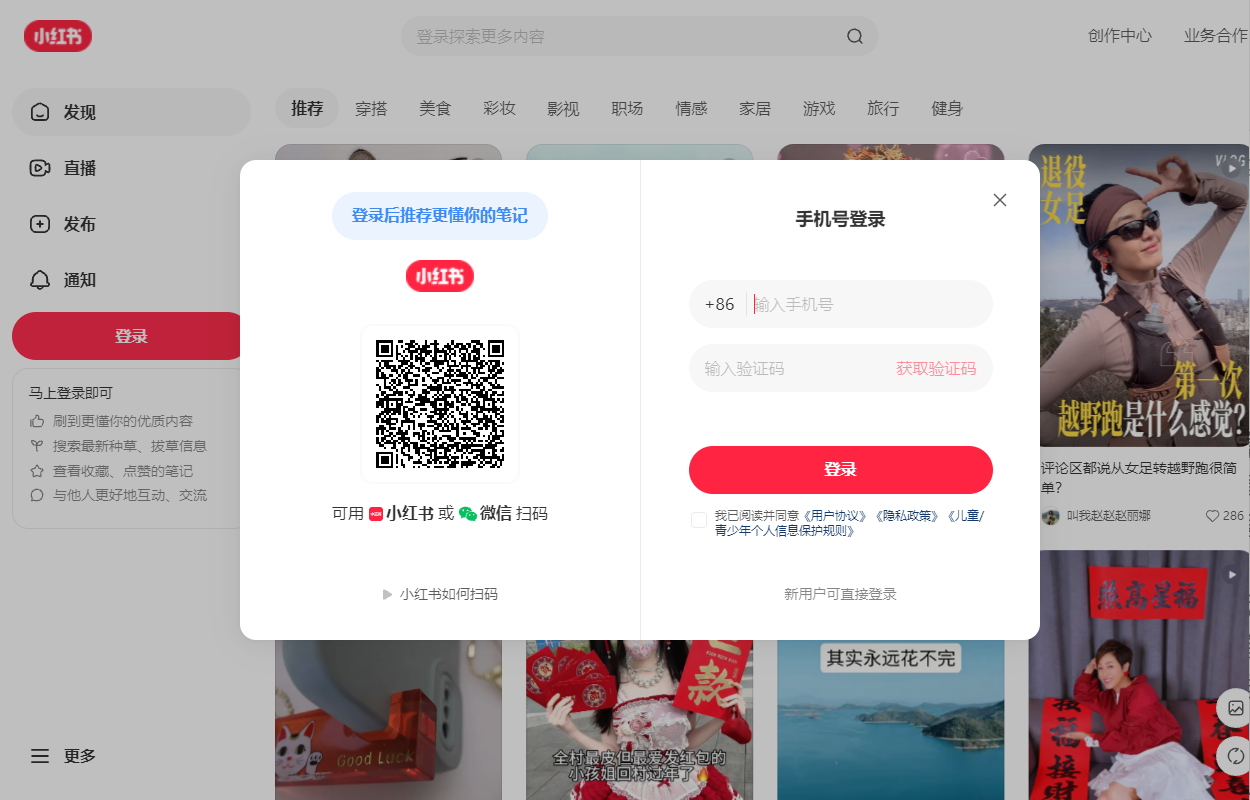
Task: Select the +86 country code
Action: pos(719,304)
